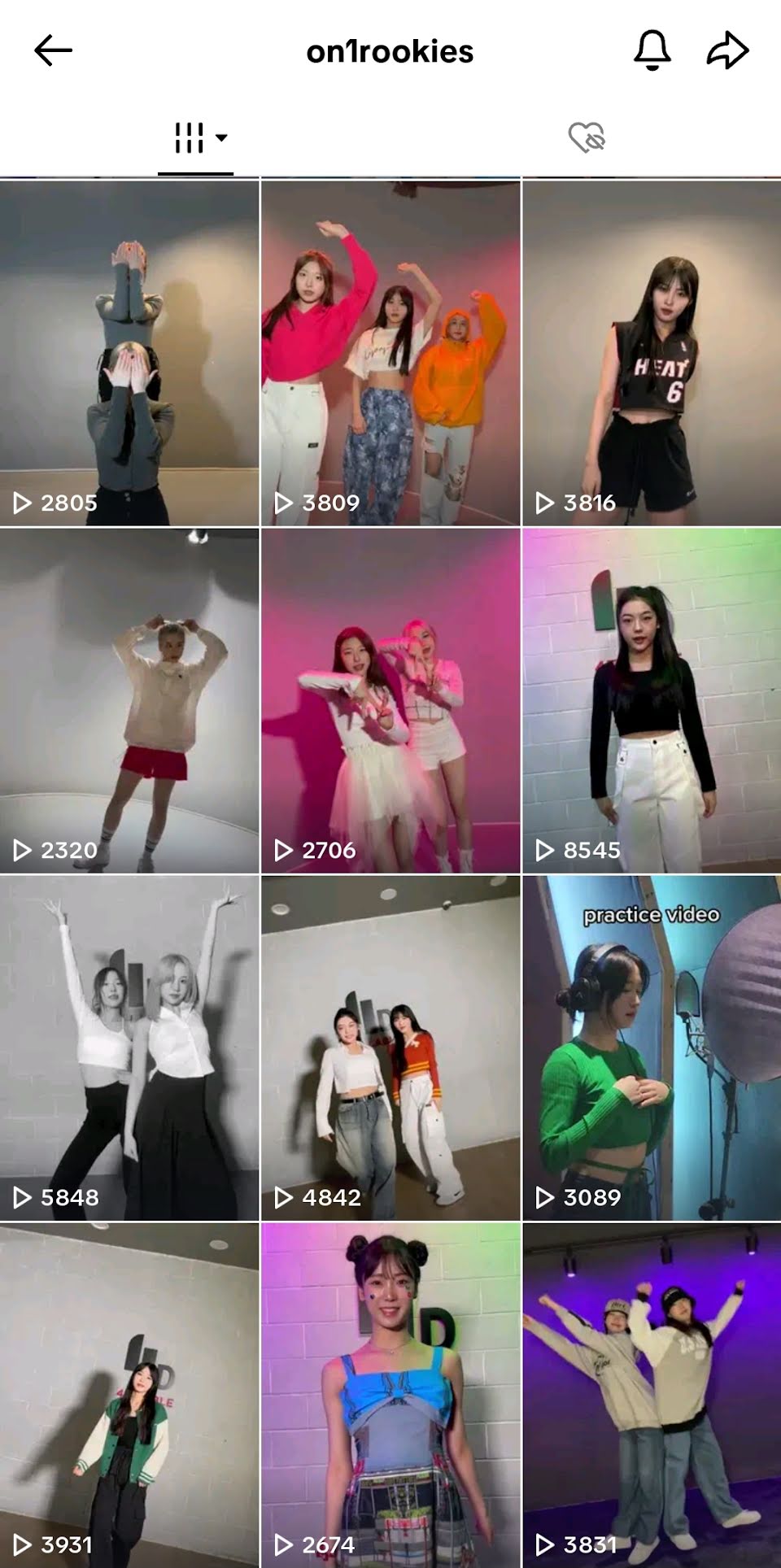Share the on1rookies profile
The height and width of the screenshot is (1568, 781).
click(x=726, y=51)
